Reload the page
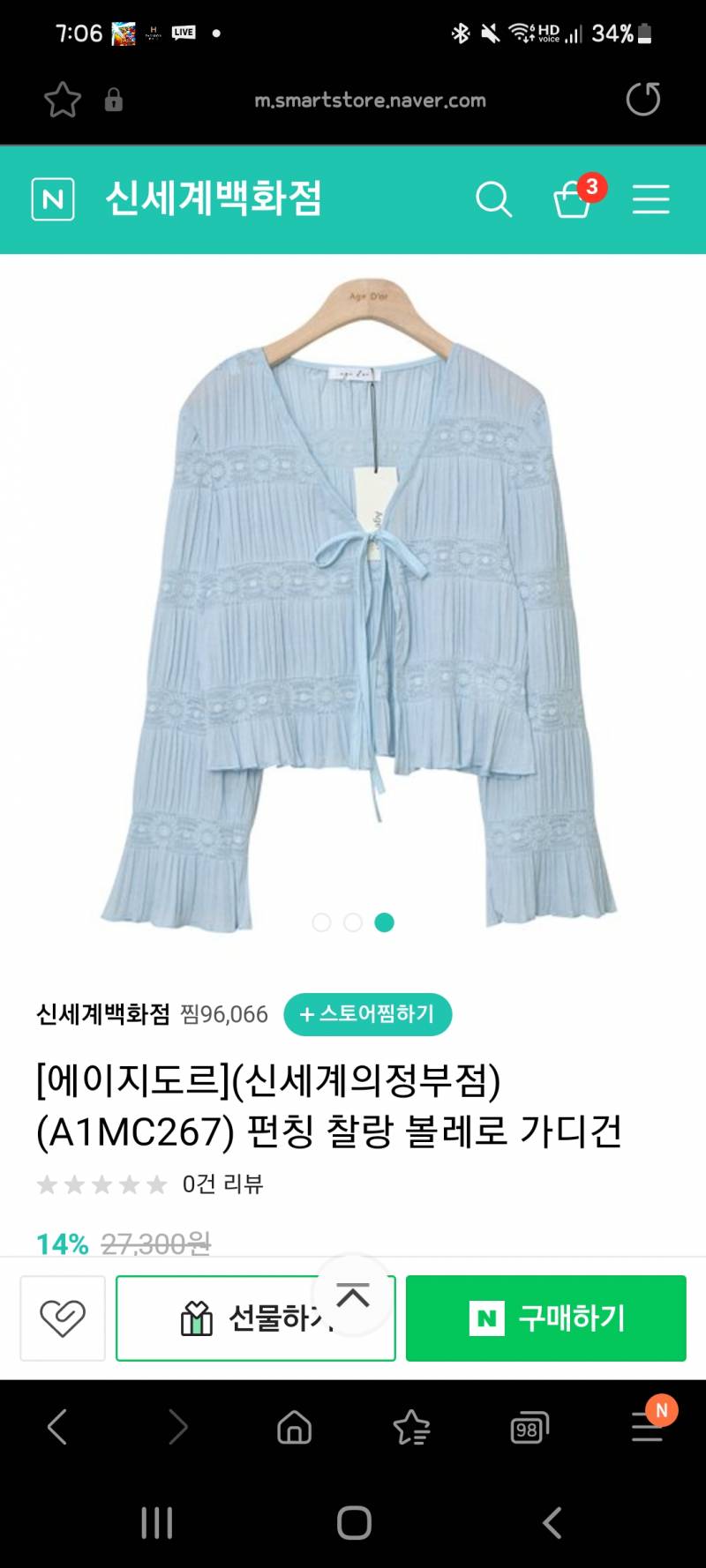This screenshot has width=706, height=1568. click(x=643, y=99)
